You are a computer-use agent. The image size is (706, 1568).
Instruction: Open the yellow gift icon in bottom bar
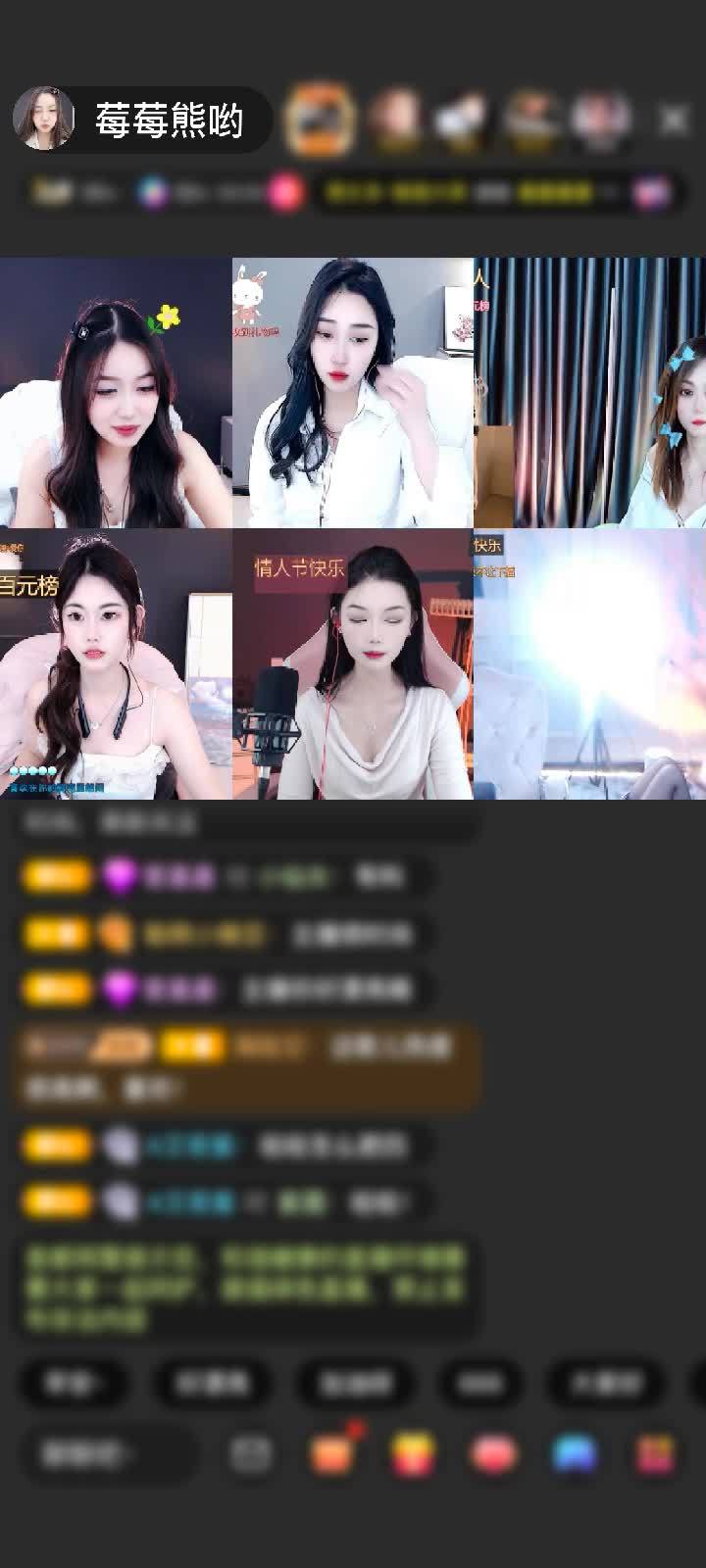tap(413, 1454)
